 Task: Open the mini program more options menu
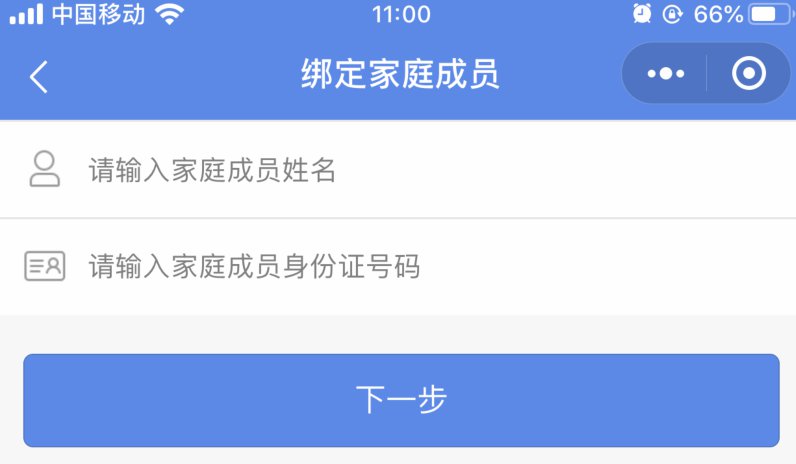pos(665,74)
